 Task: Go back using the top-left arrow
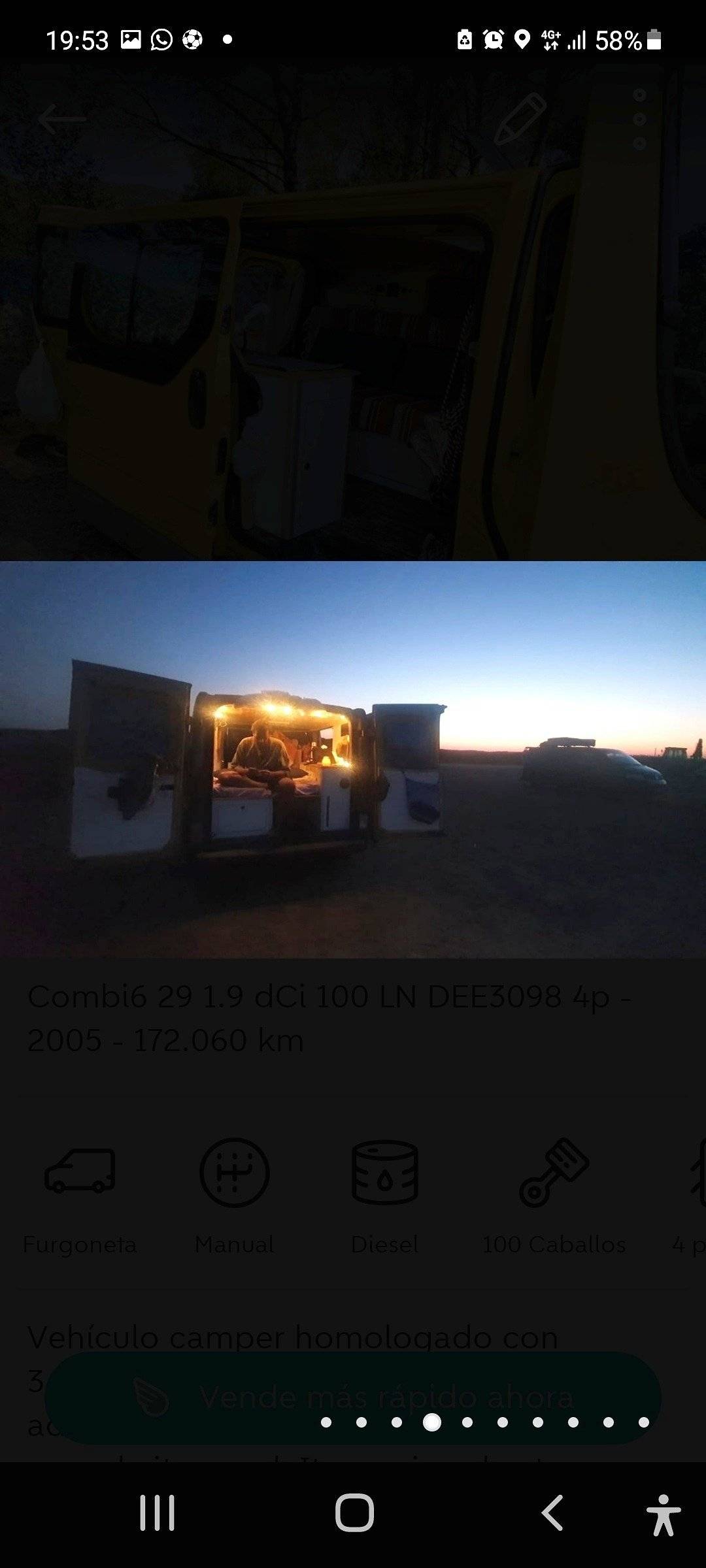[62, 119]
